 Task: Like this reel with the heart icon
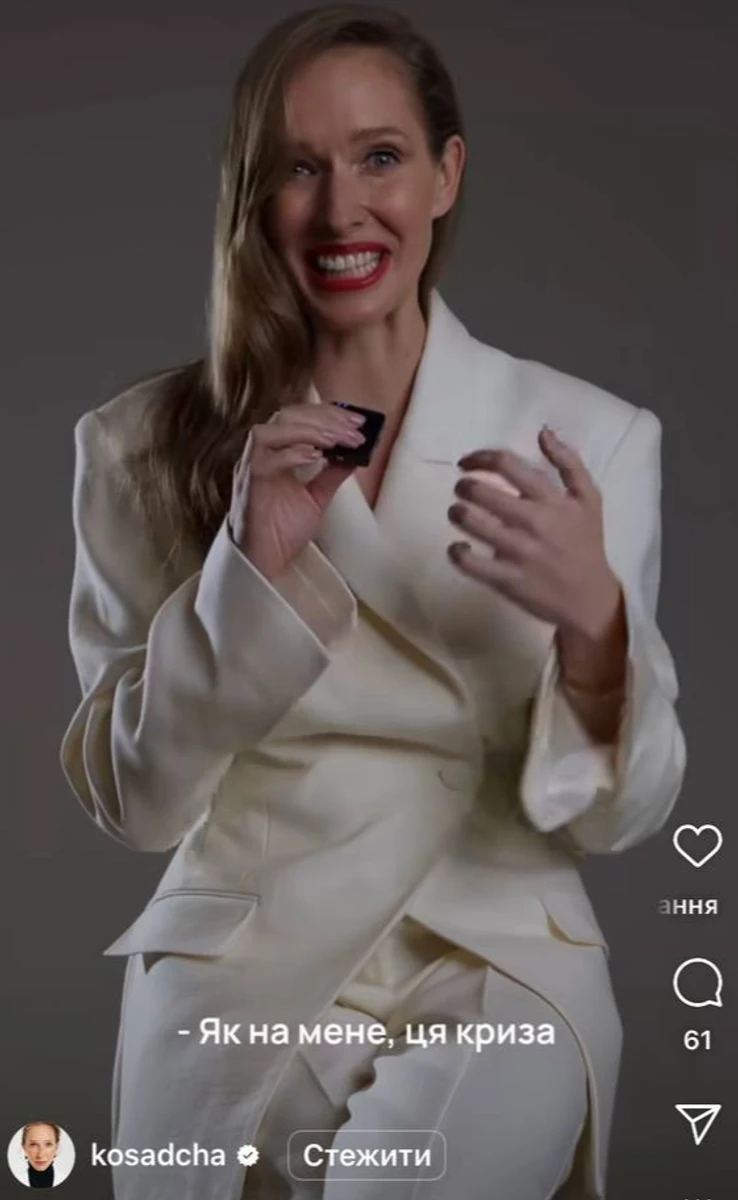click(x=697, y=846)
